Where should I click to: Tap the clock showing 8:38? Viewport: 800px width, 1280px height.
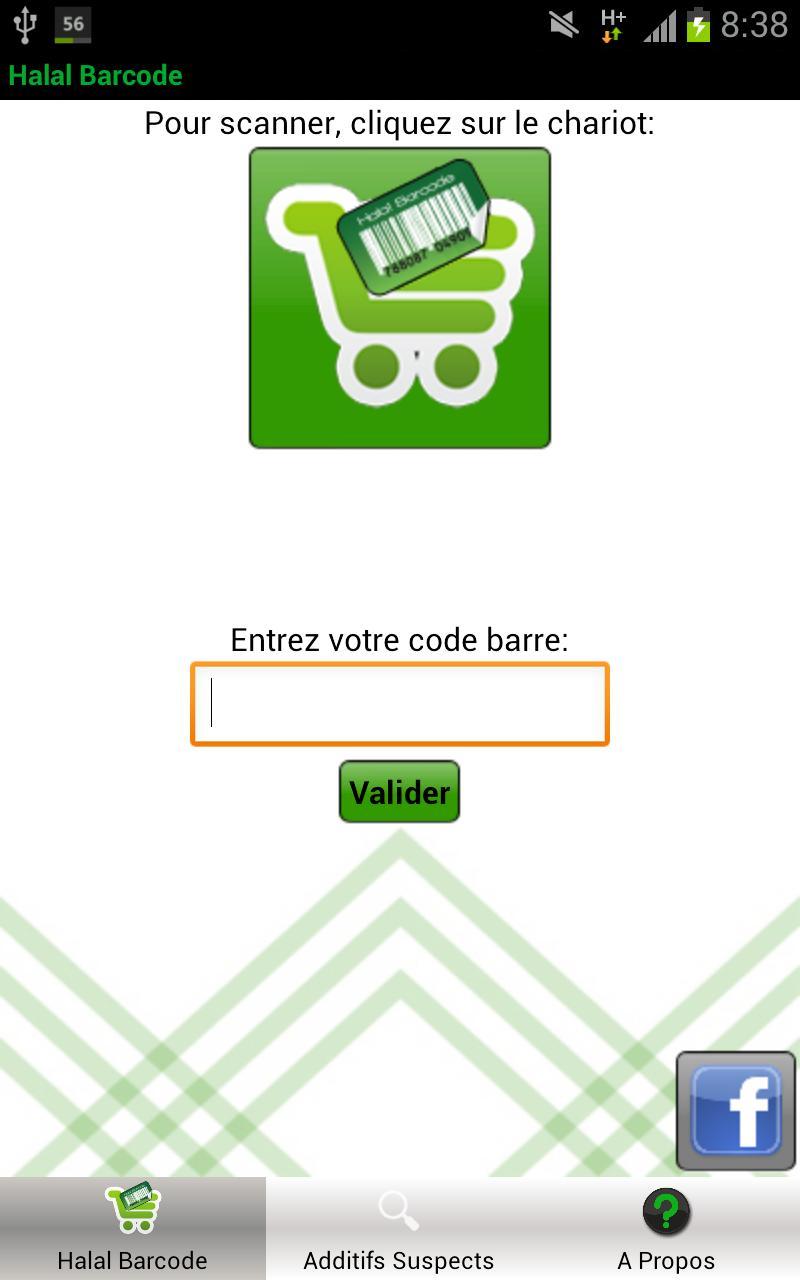click(x=754, y=24)
